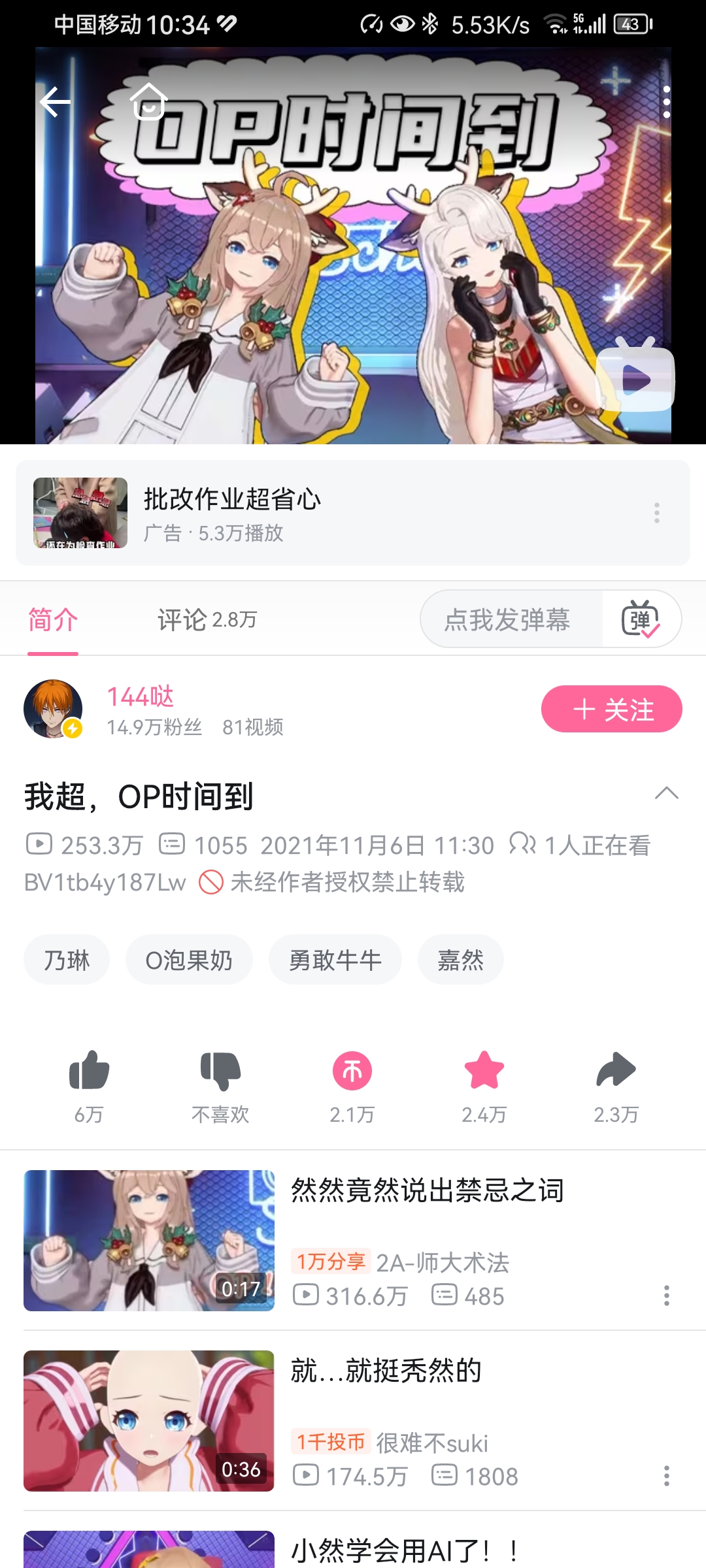The height and width of the screenshot is (1568, 706).
Task: Open uploader 144哒's profile avatar
Action: (x=53, y=709)
